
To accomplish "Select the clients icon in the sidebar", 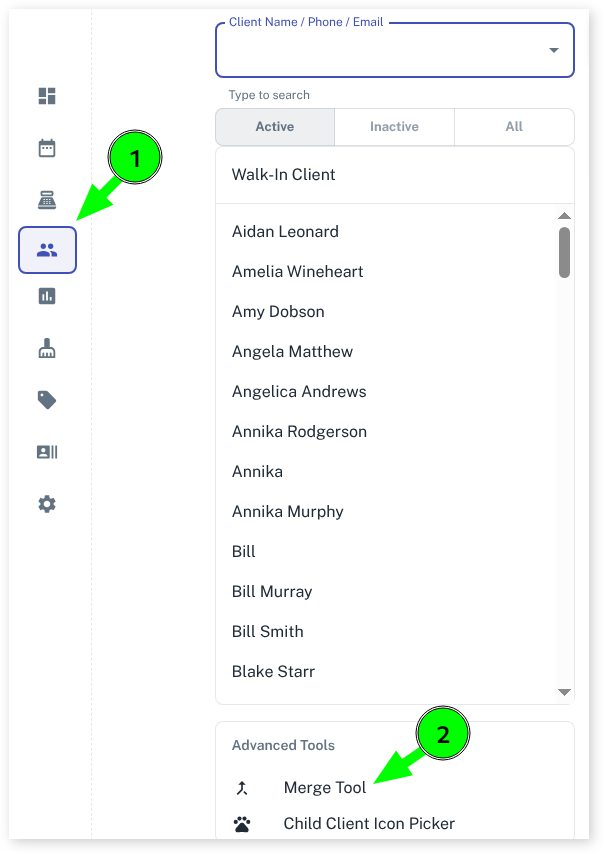I will 47,250.
